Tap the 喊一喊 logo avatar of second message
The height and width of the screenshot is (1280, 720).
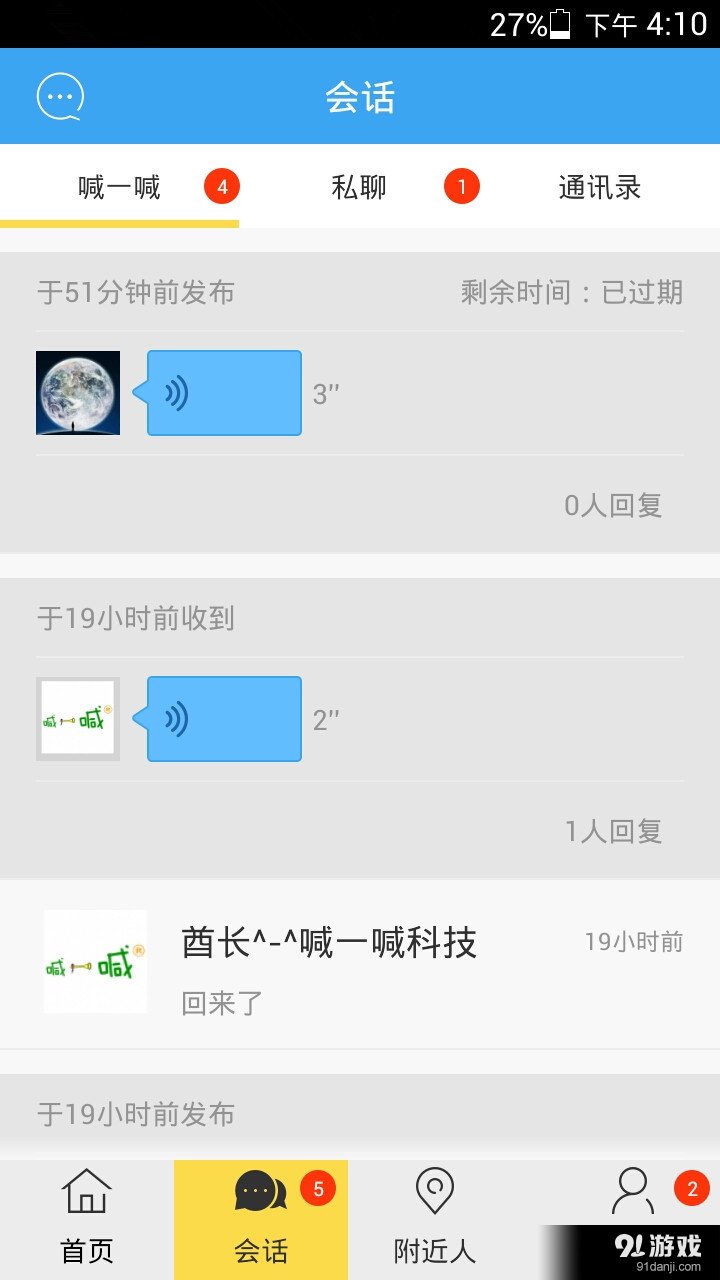(x=77, y=718)
